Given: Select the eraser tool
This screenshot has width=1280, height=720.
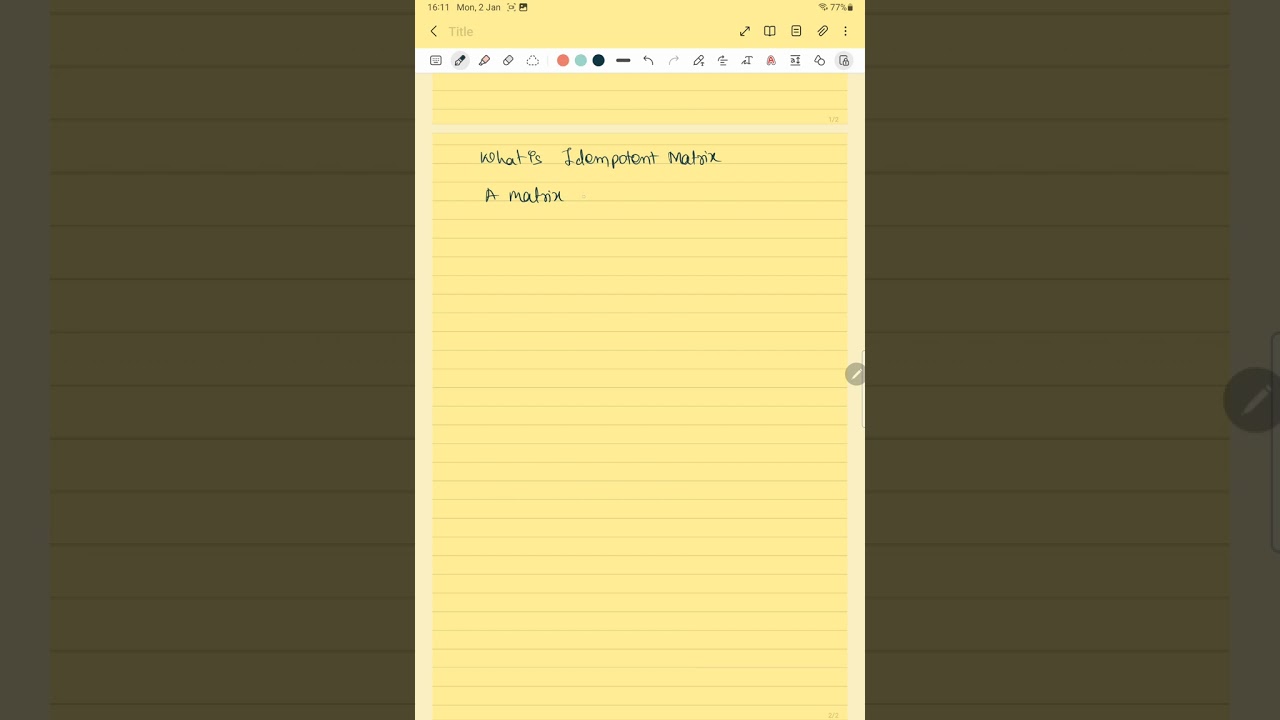Looking at the screenshot, I should click(508, 61).
